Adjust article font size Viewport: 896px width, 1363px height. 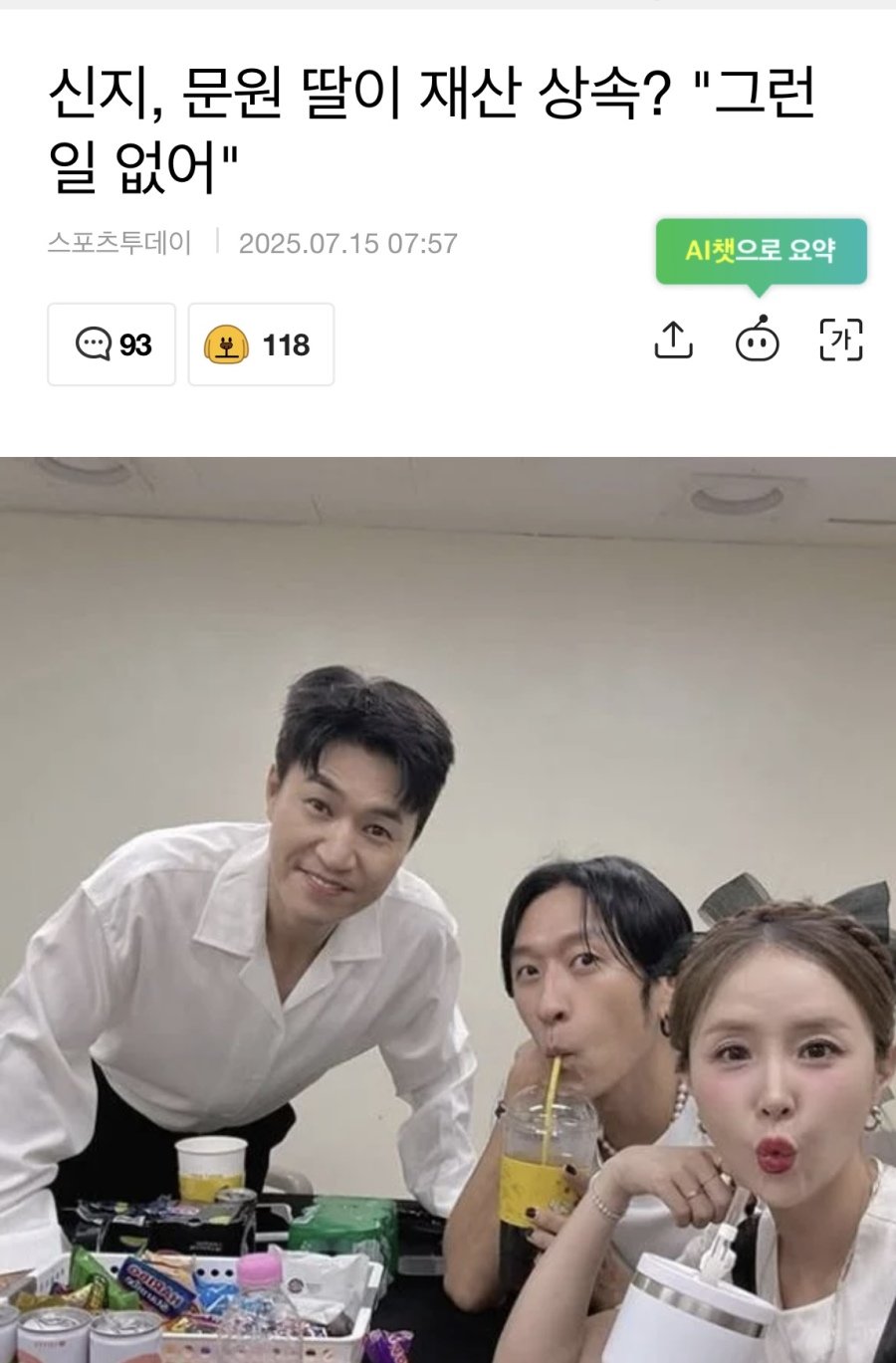point(840,341)
